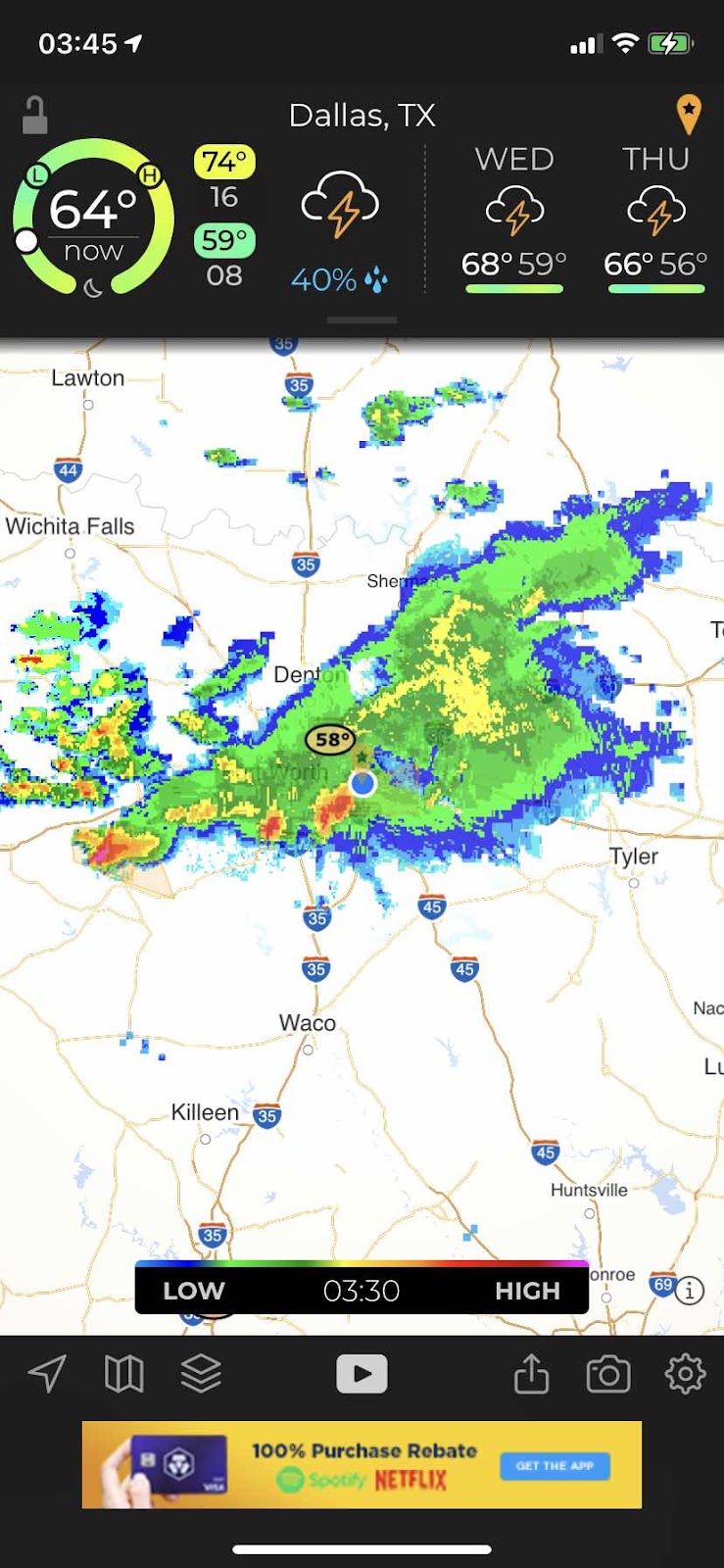The height and width of the screenshot is (1568, 724).
Task: Open the radar layers menu
Action: pyautogui.click(x=201, y=1374)
